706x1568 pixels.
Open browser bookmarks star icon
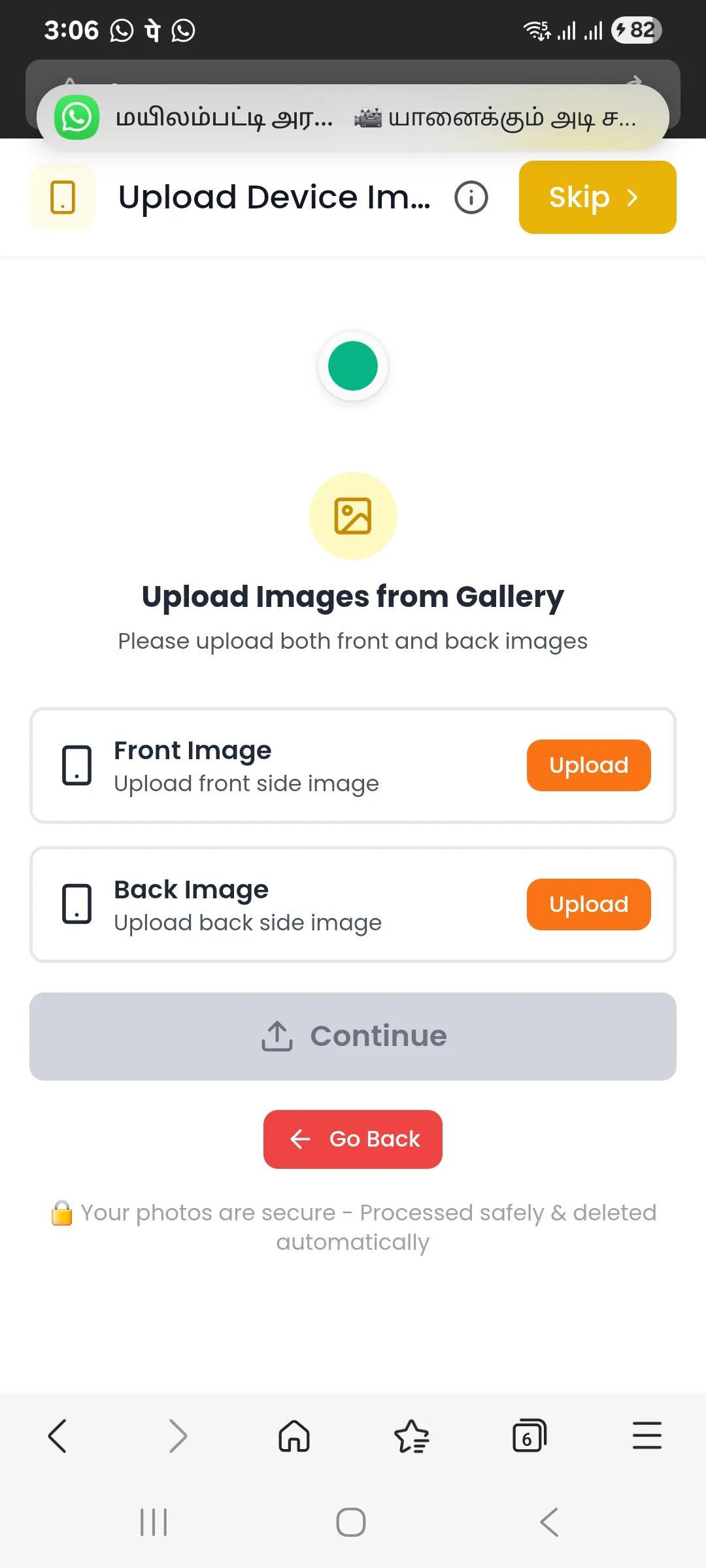click(x=412, y=1436)
